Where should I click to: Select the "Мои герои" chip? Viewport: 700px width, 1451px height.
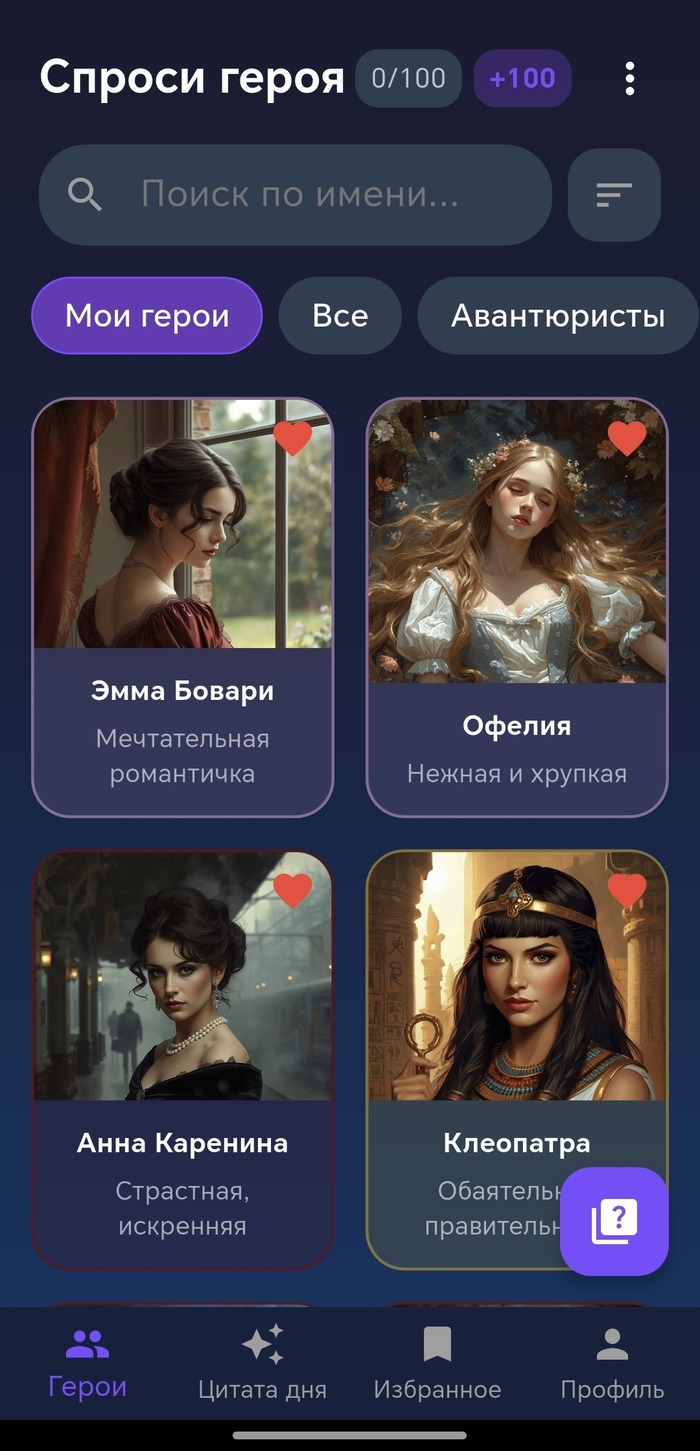coord(147,316)
